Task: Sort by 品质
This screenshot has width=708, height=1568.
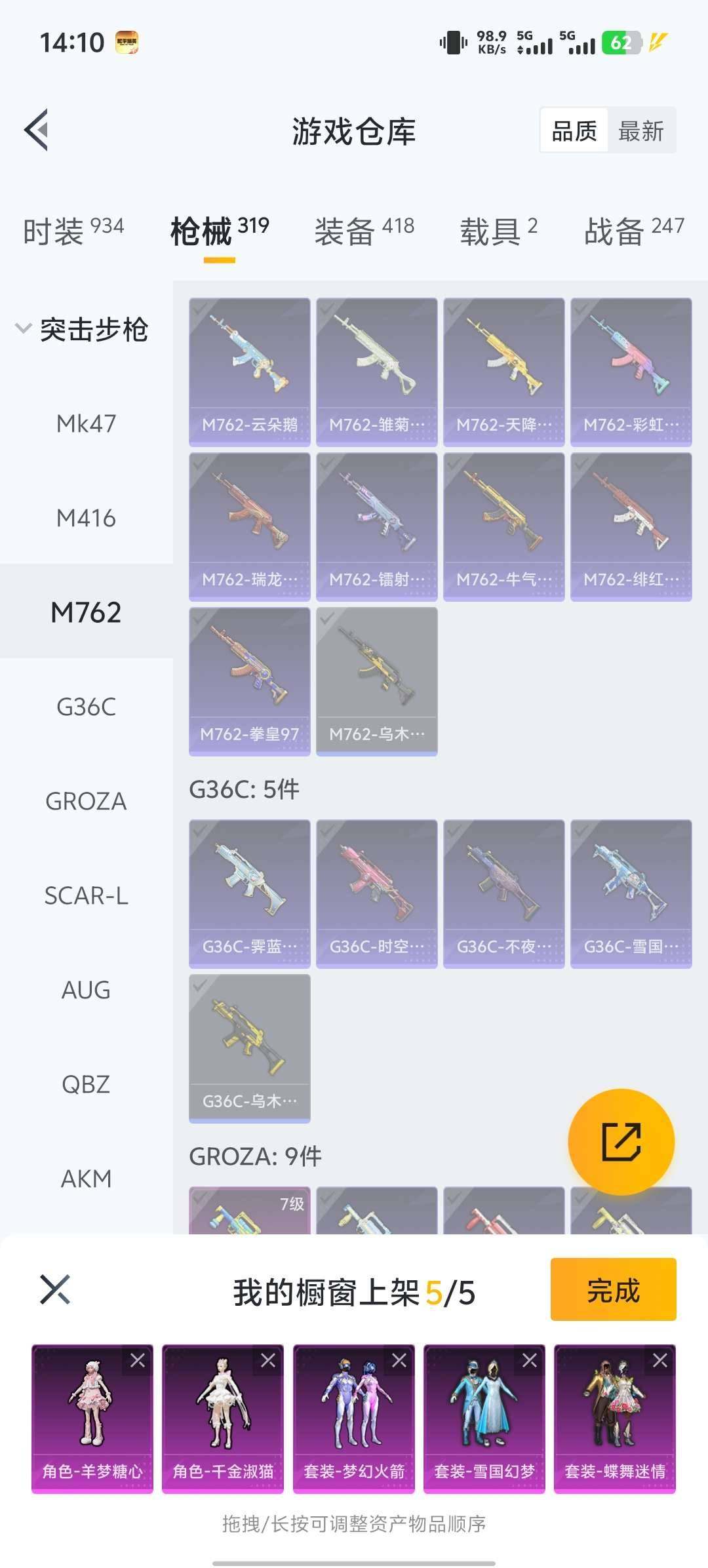Action: click(574, 131)
